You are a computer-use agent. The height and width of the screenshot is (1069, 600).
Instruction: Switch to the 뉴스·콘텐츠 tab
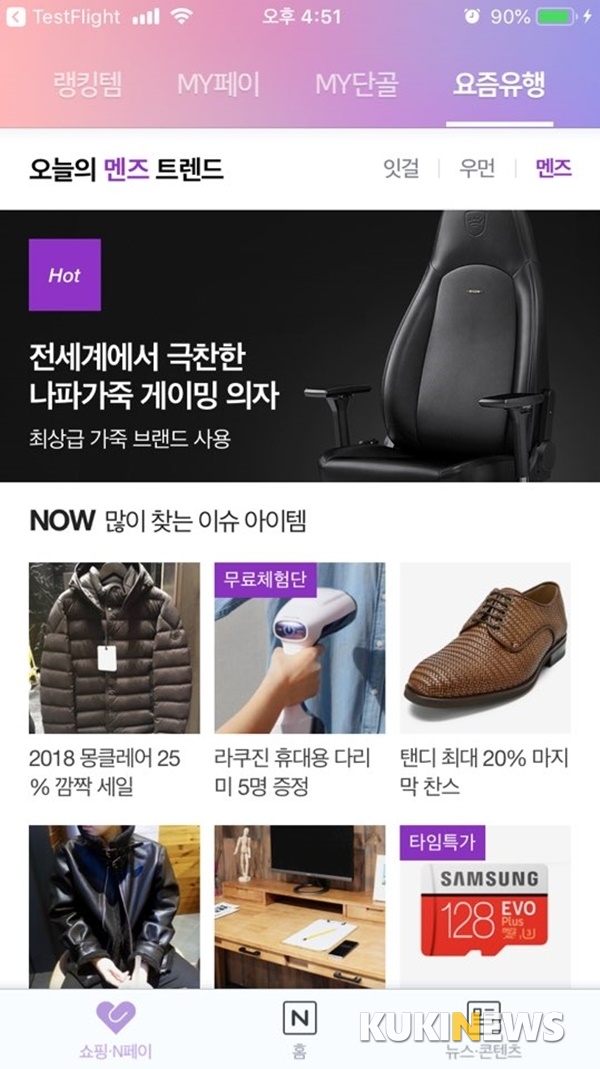[x=484, y=1030]
